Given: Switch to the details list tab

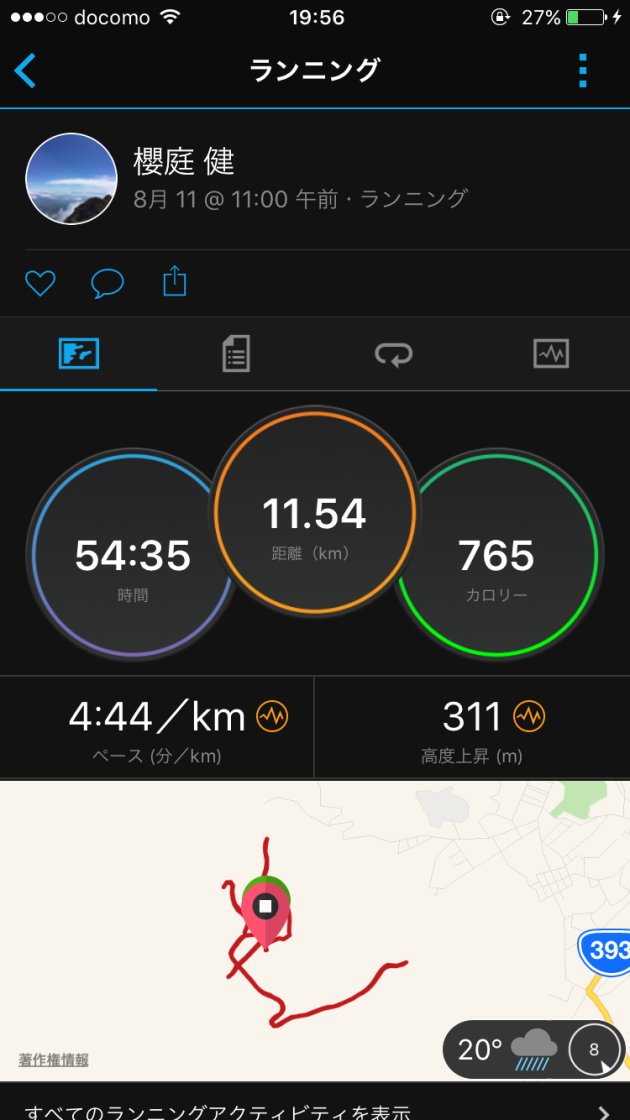Looking at the screenshot, I should (x=236, y=354).
